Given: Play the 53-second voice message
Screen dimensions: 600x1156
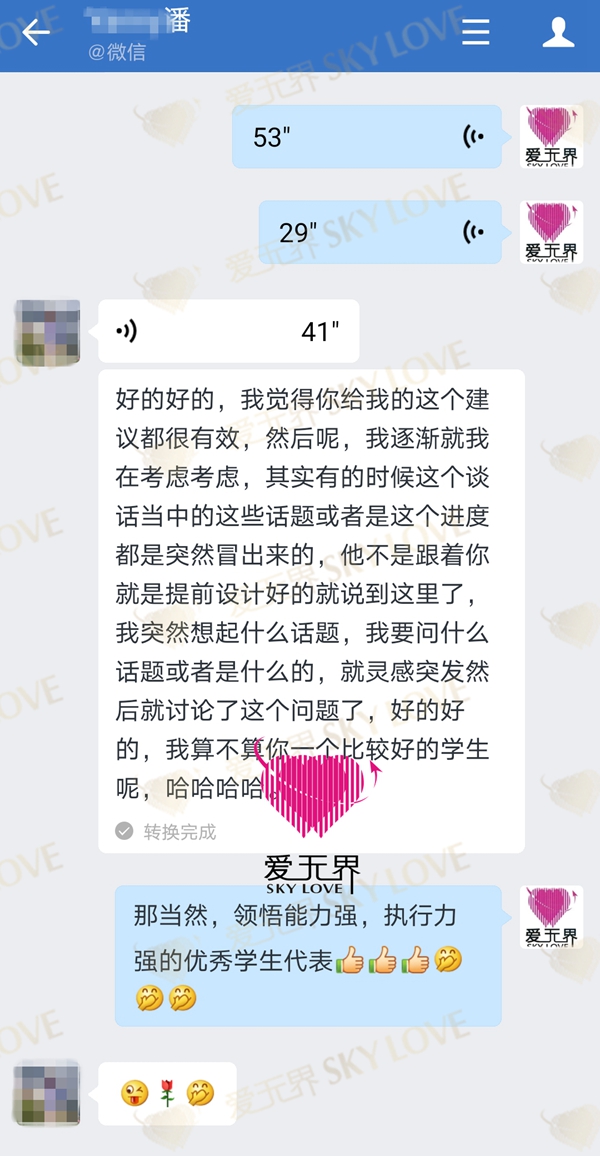Looking at the screenshot, I should pos(367,137).
